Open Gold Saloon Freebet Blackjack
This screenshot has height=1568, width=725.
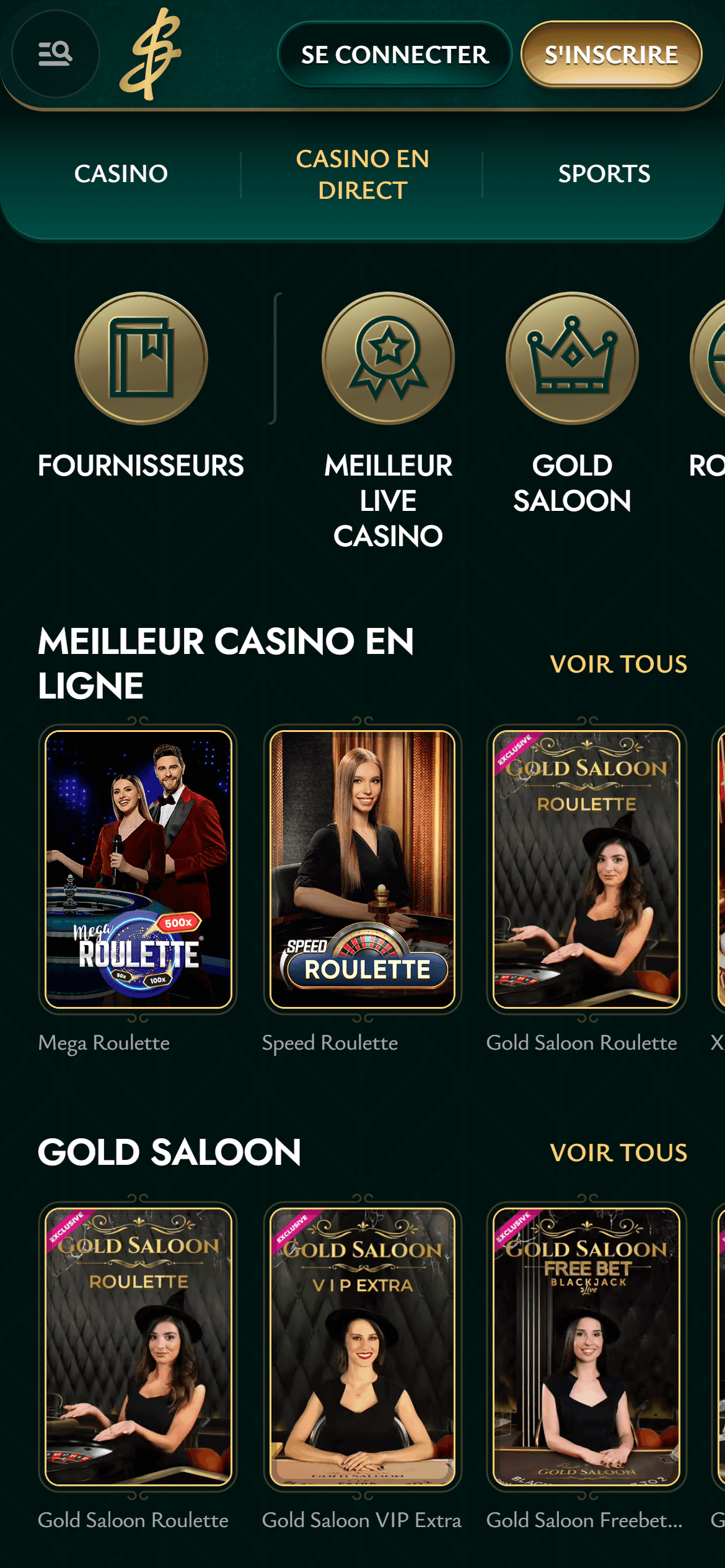pos(586,1346)
